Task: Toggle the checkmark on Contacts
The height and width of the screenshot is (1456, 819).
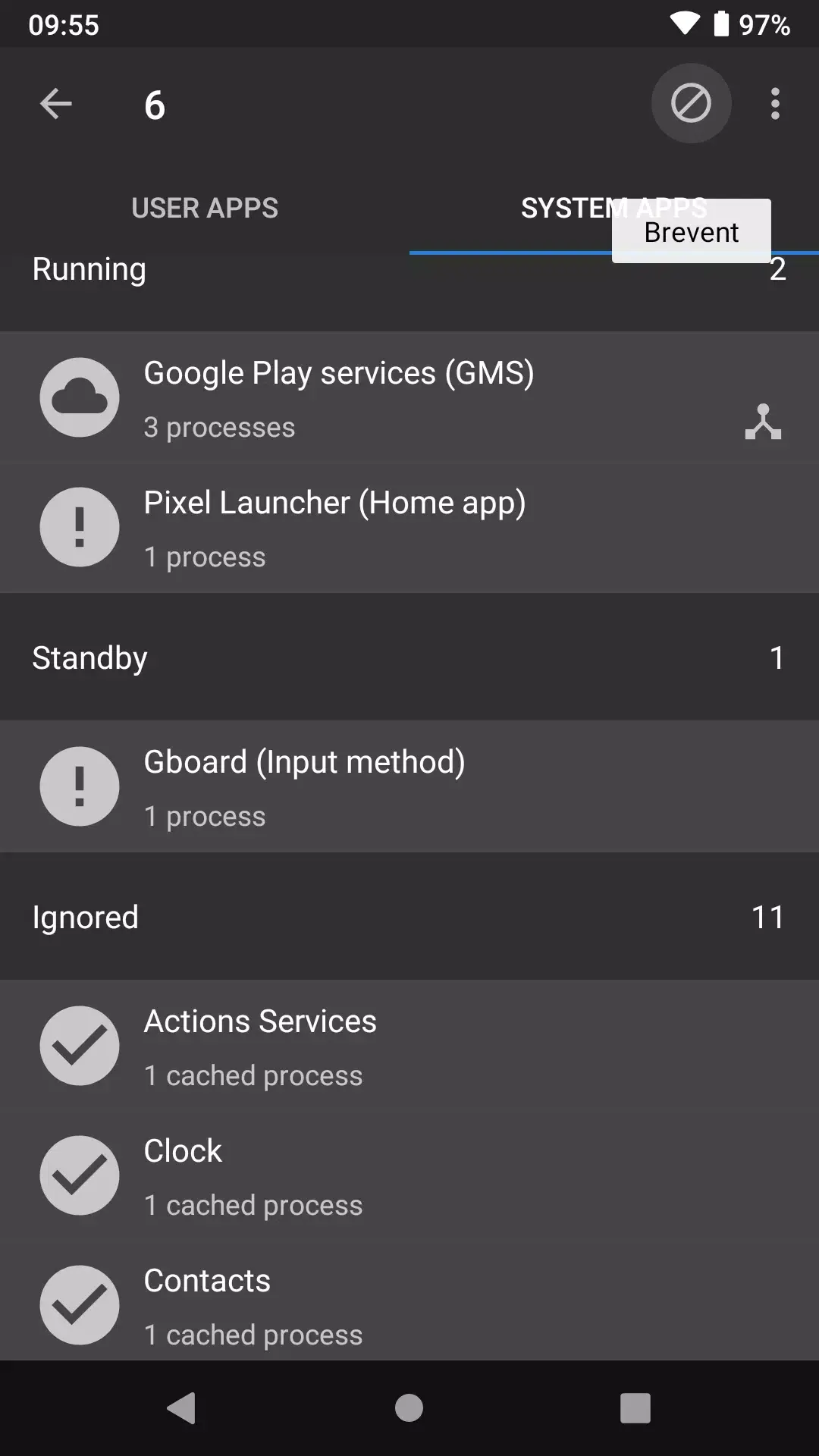Action: pos(79,1306)
